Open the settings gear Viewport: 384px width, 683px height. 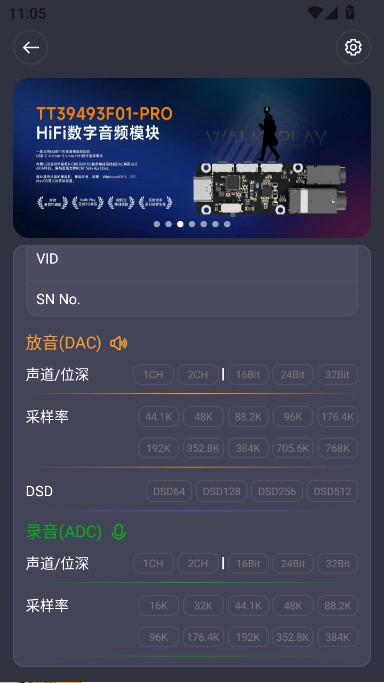pos(353,47)
